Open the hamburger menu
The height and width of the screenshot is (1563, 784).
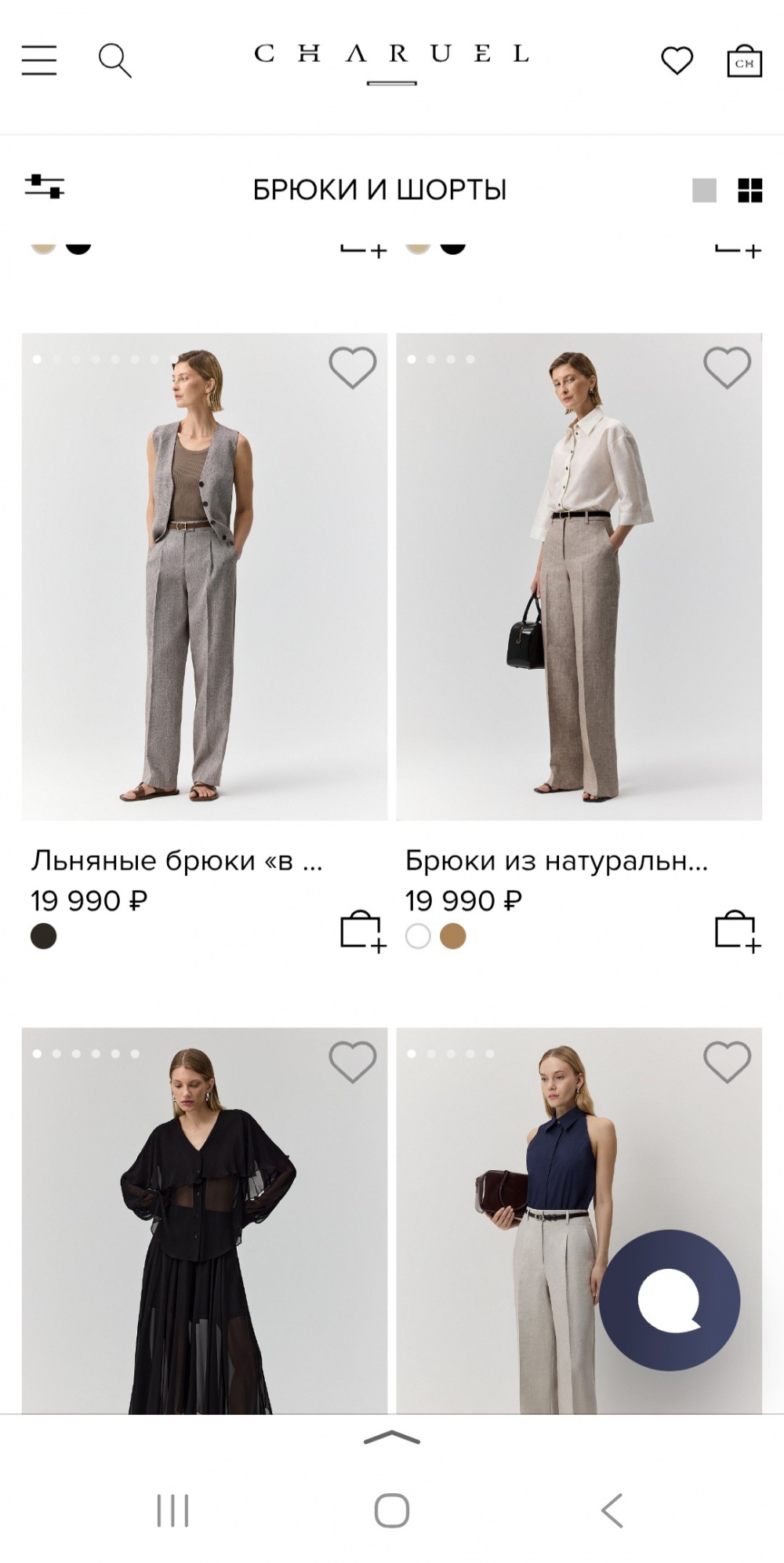pyautogui.click(x=39, y=60)
